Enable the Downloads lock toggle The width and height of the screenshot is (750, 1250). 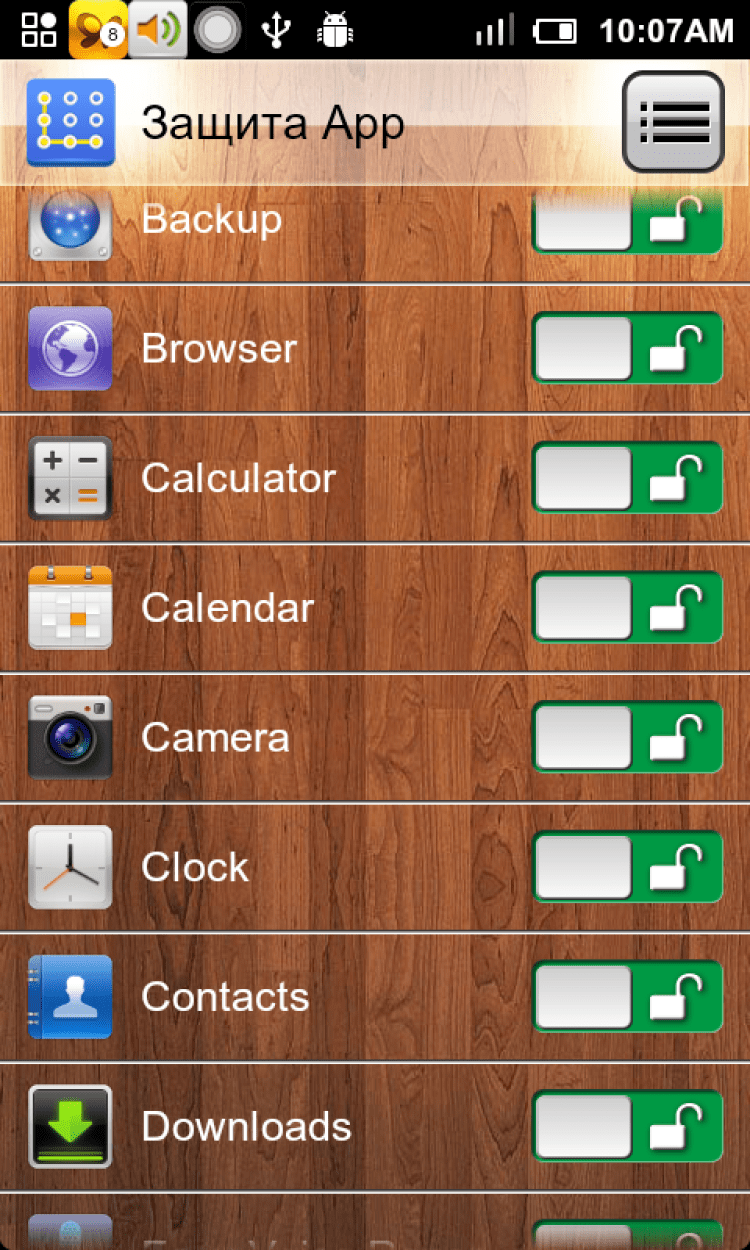click(x=627, y=1126)
